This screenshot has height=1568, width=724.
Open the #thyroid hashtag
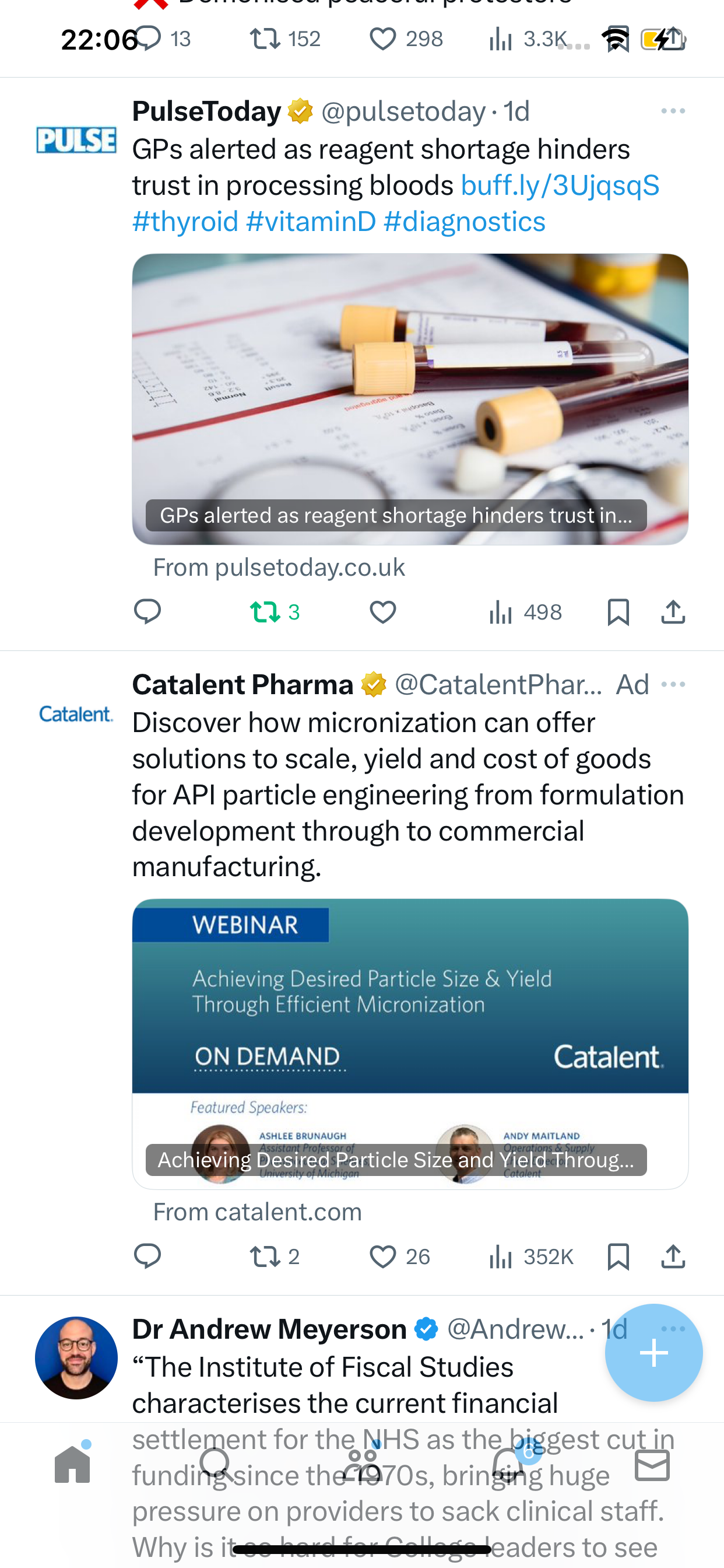185,222
